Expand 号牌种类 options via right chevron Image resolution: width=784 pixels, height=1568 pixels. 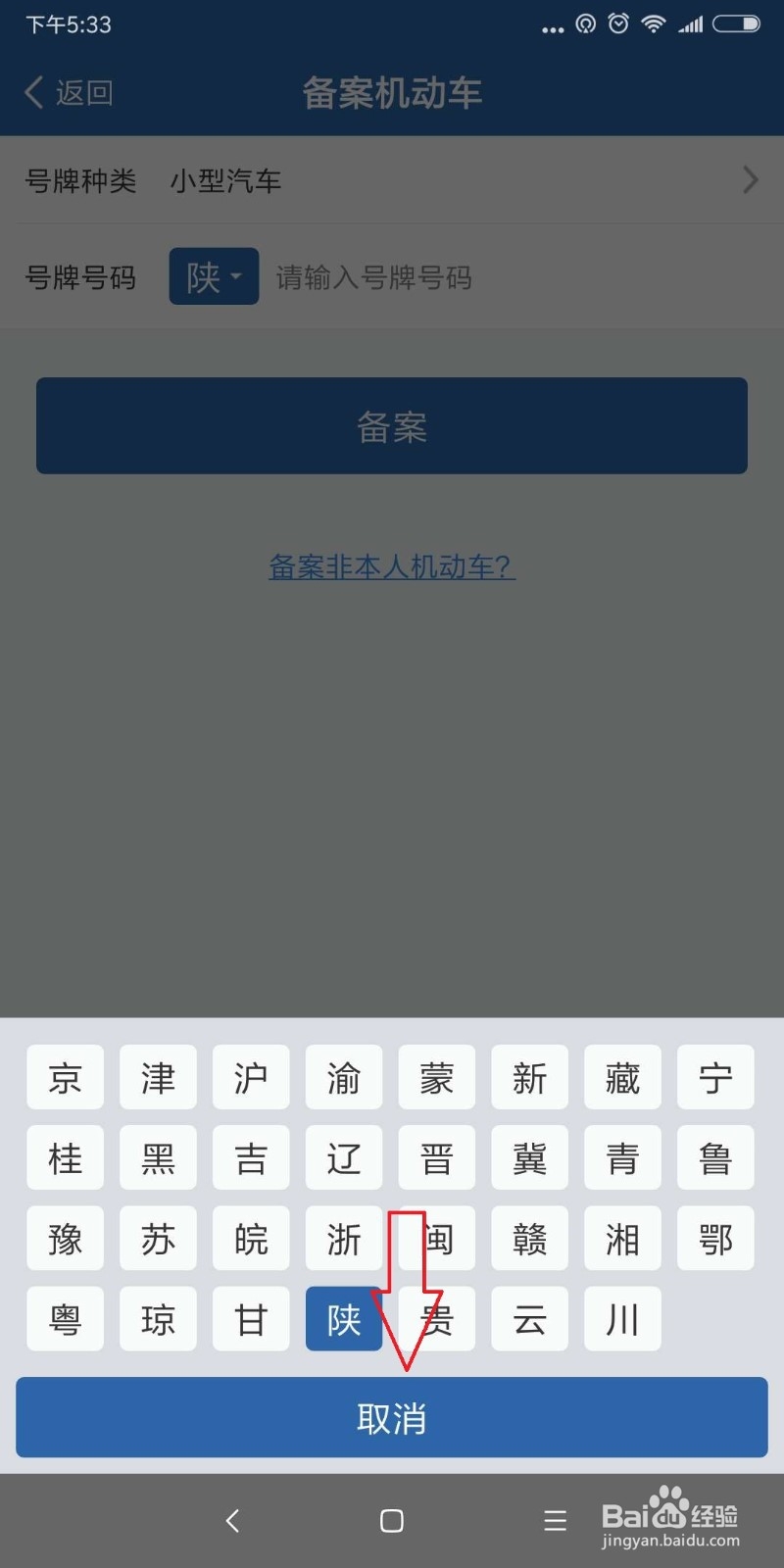[x=750, y=180]
